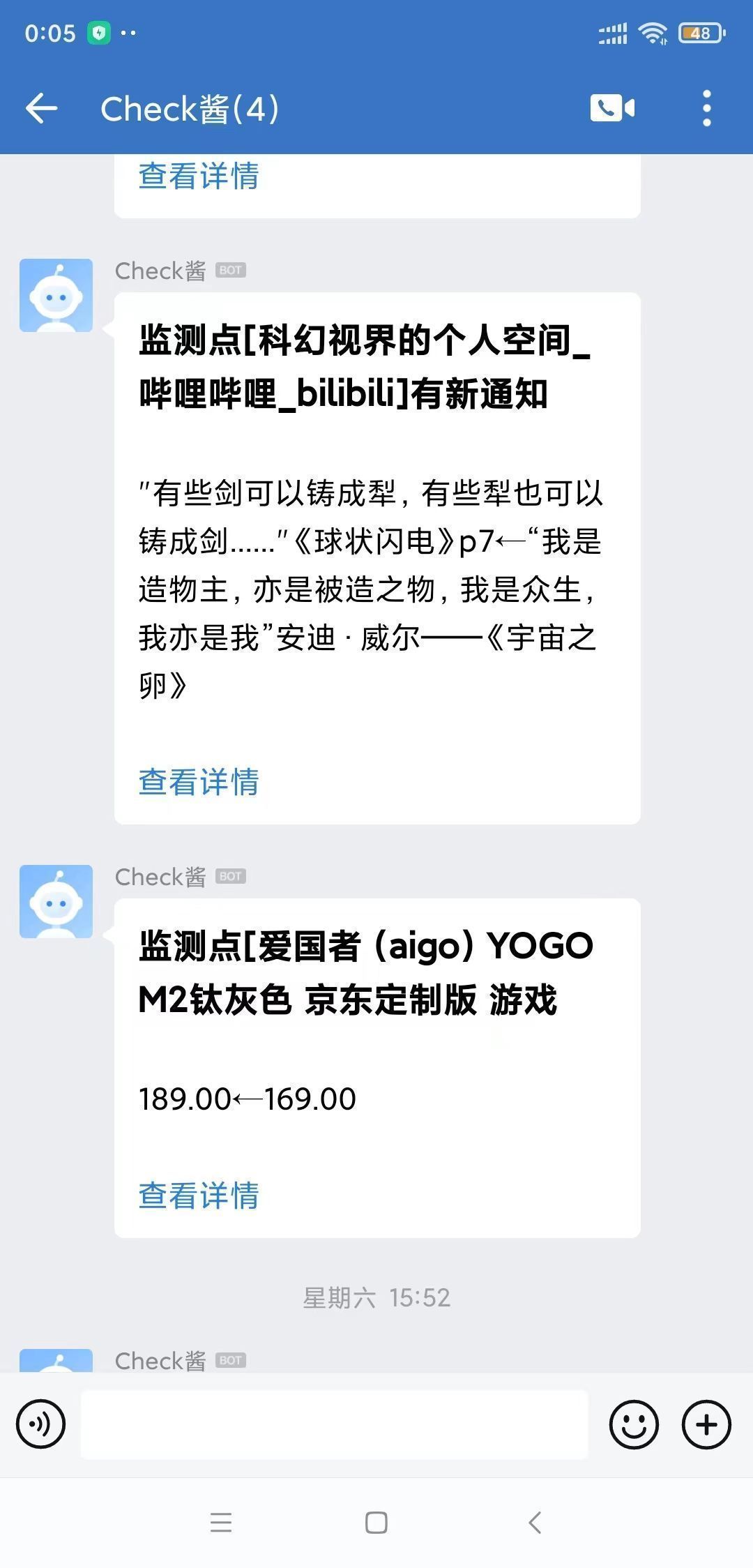
Task: Open the chat options three-dot menu
Action: pos(707,108)
